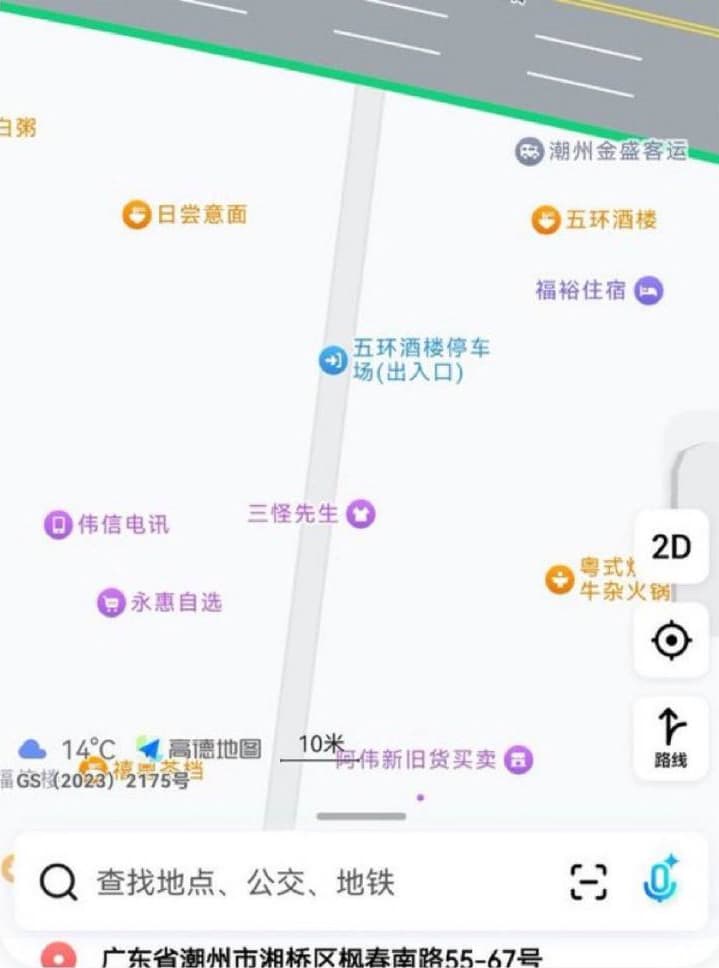The height and width of the screenshot is (968, 719).
Task: Select the 五环酒楼 restaurant marker
Action: [545, 220]
